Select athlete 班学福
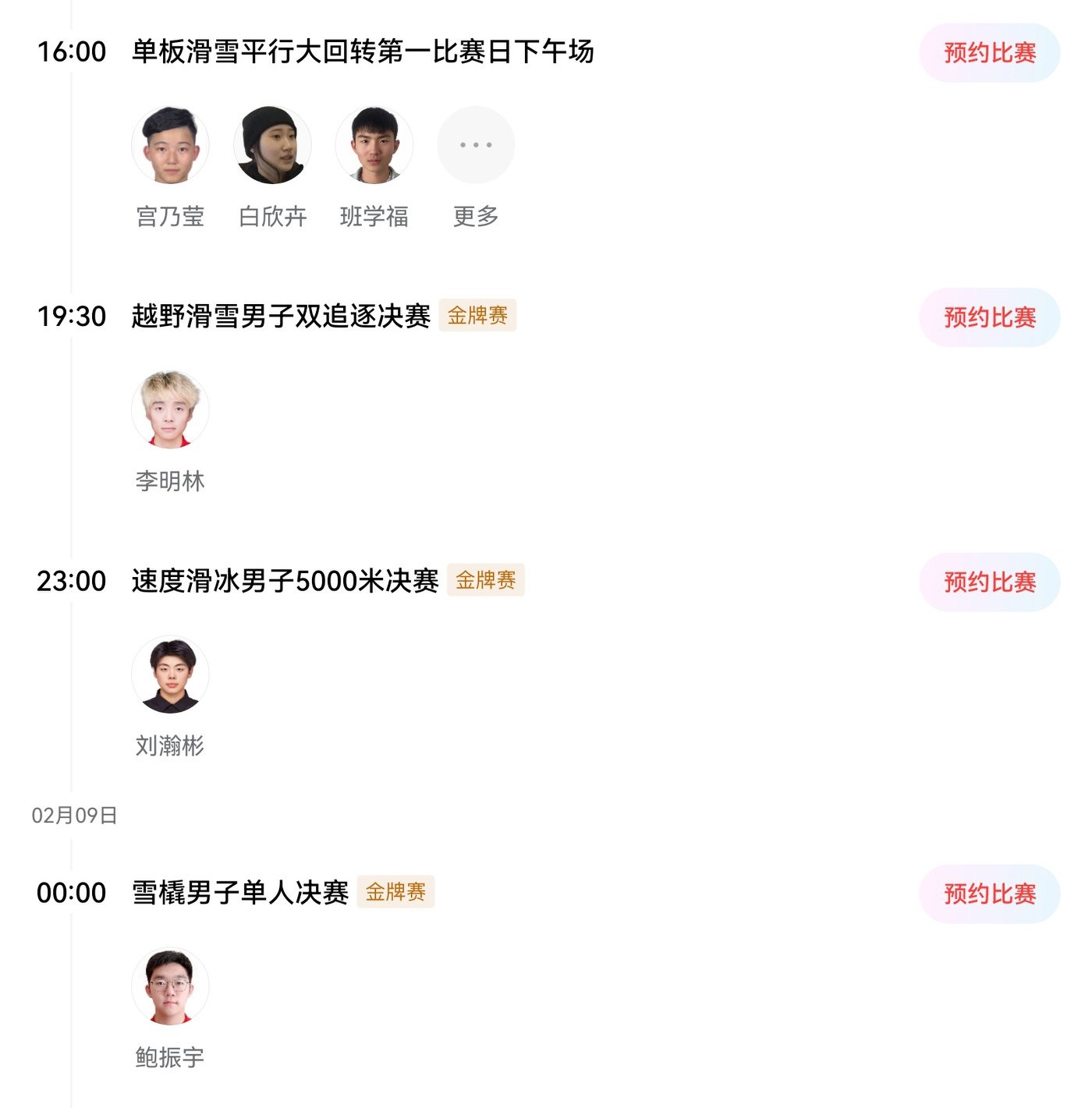The height and width of the screenshot is (1108, 1092). [x=374, y=145]
